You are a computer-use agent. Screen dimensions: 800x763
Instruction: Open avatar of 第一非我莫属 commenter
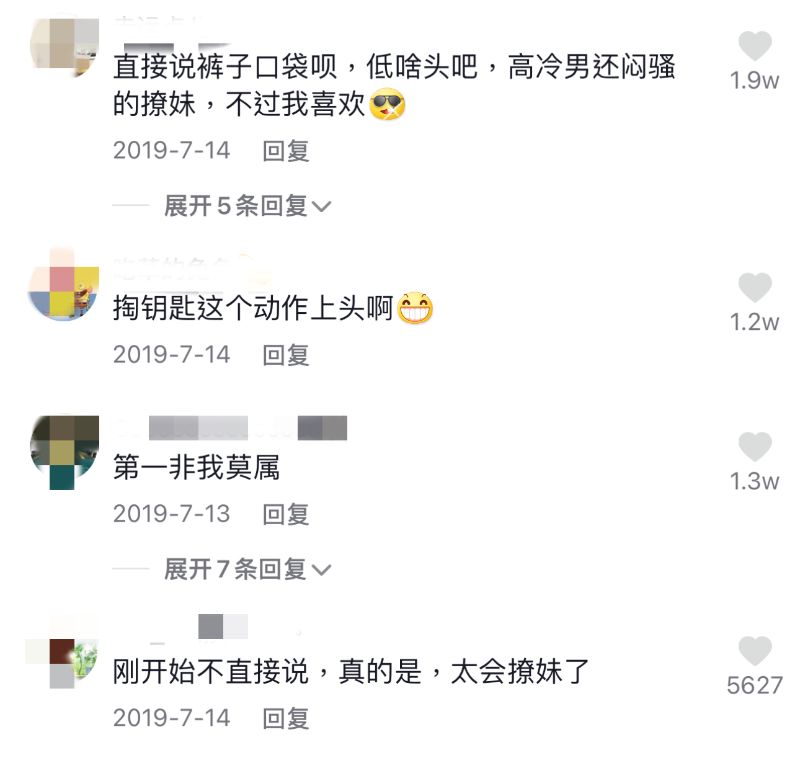tap(62, 453)
